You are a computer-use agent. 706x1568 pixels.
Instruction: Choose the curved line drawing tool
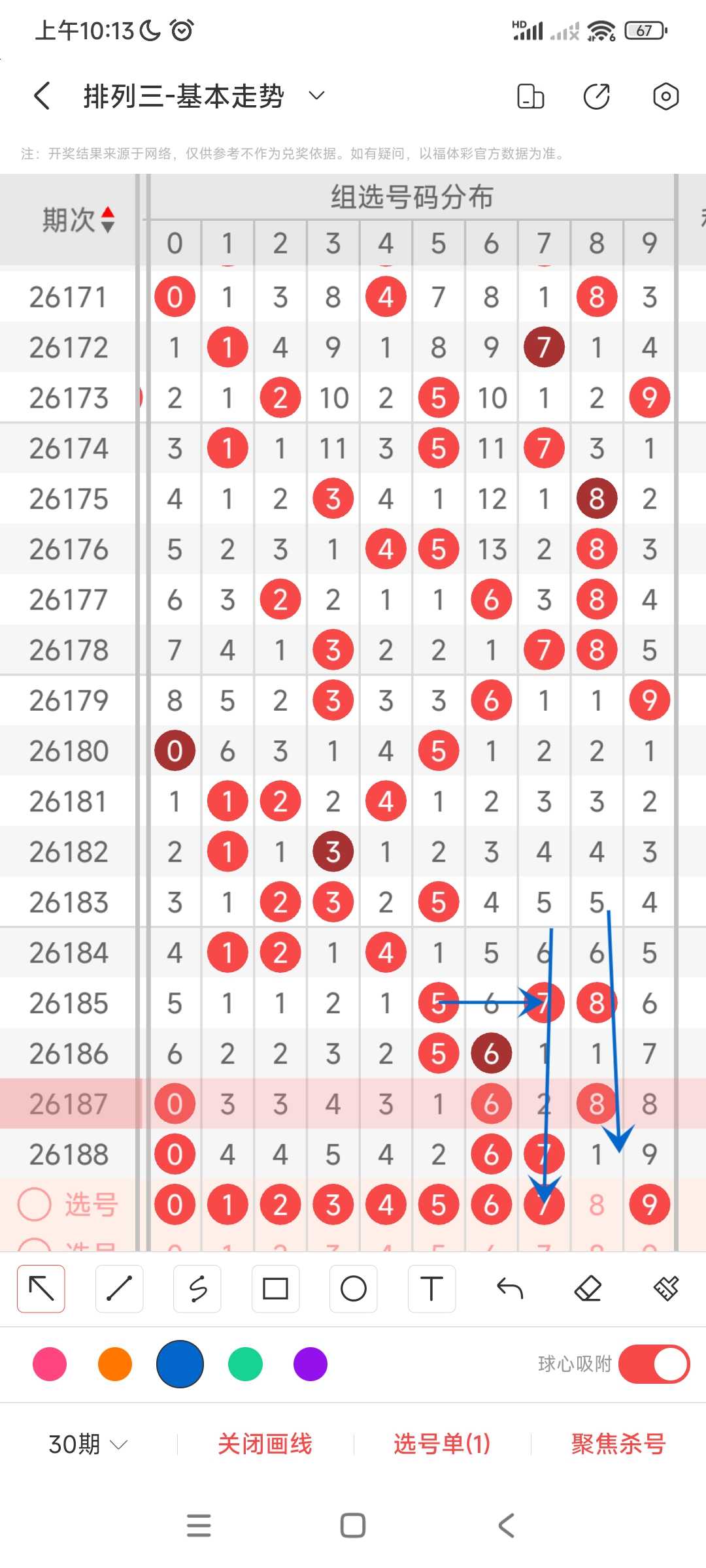tap(197, 1288)
